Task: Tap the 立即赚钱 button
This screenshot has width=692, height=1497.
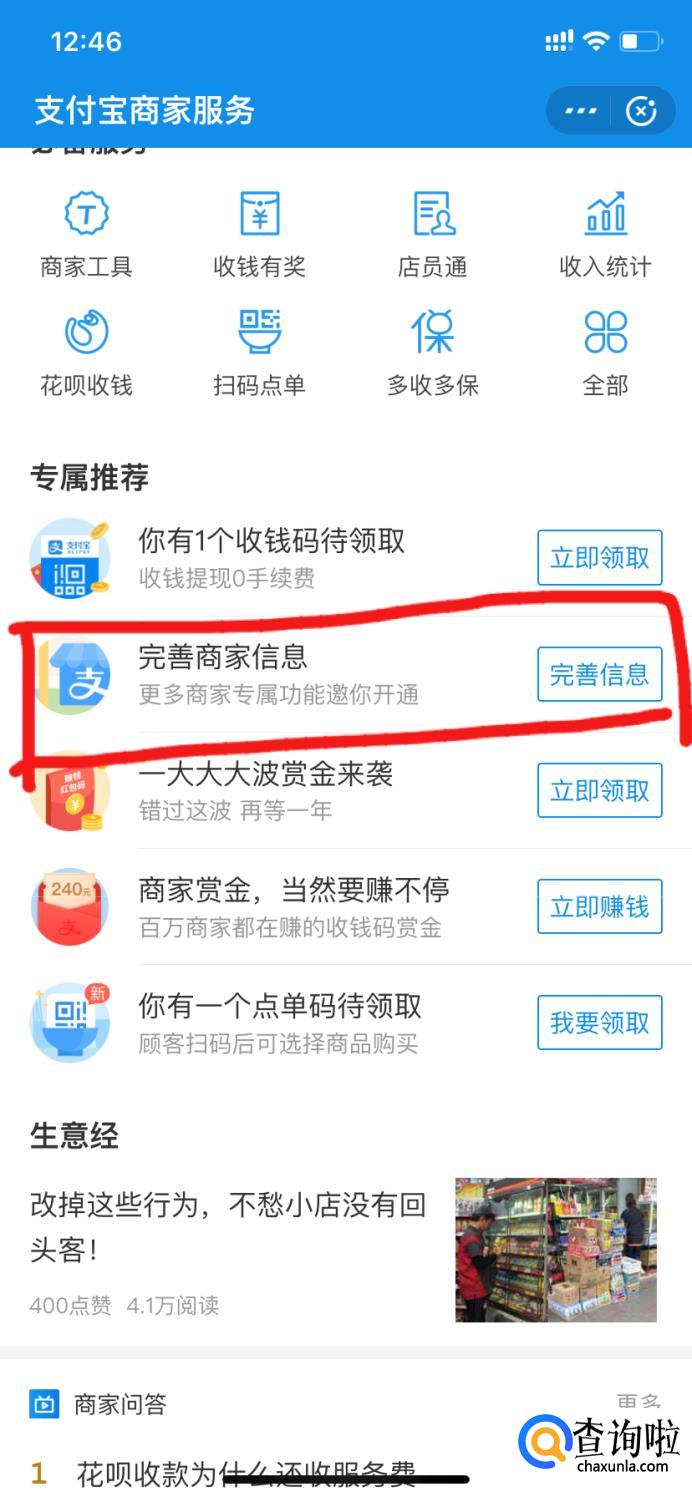Action: [x=599, y=907]
